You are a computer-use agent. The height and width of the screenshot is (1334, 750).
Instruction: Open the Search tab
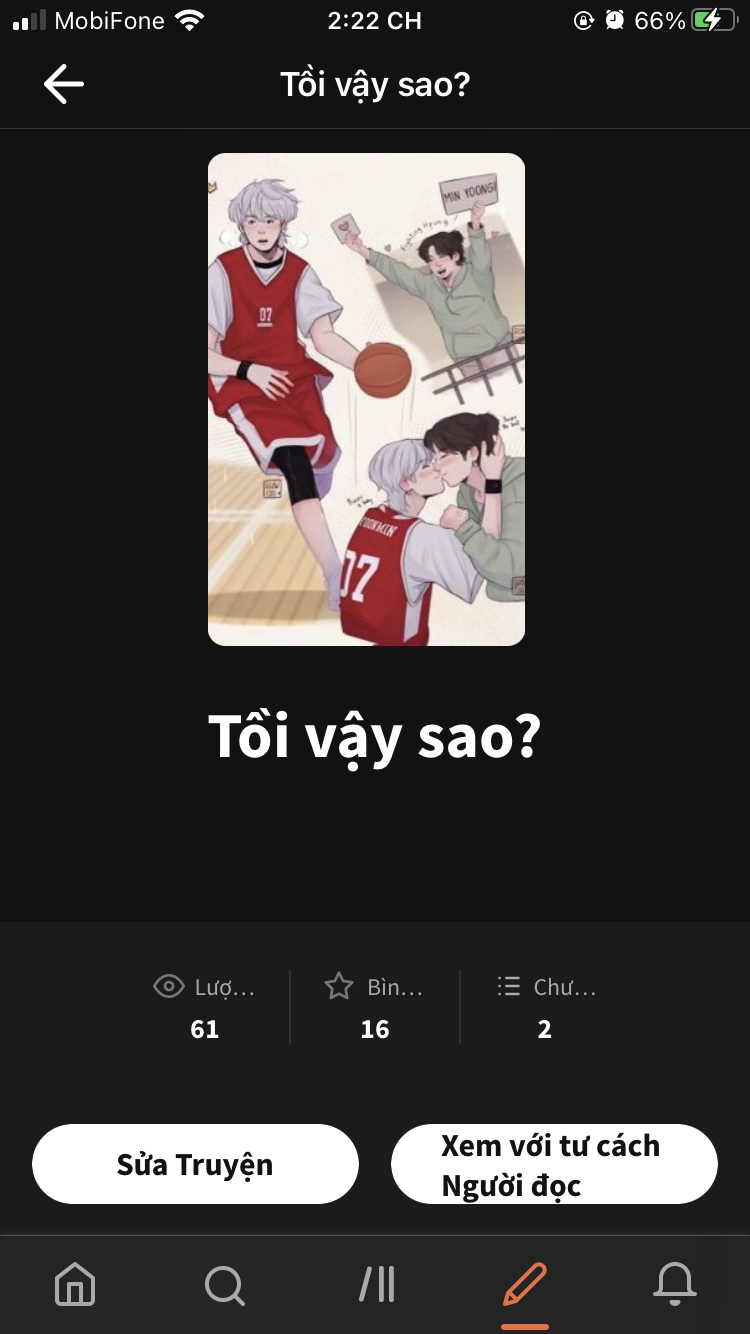[x=224, y=1283]
